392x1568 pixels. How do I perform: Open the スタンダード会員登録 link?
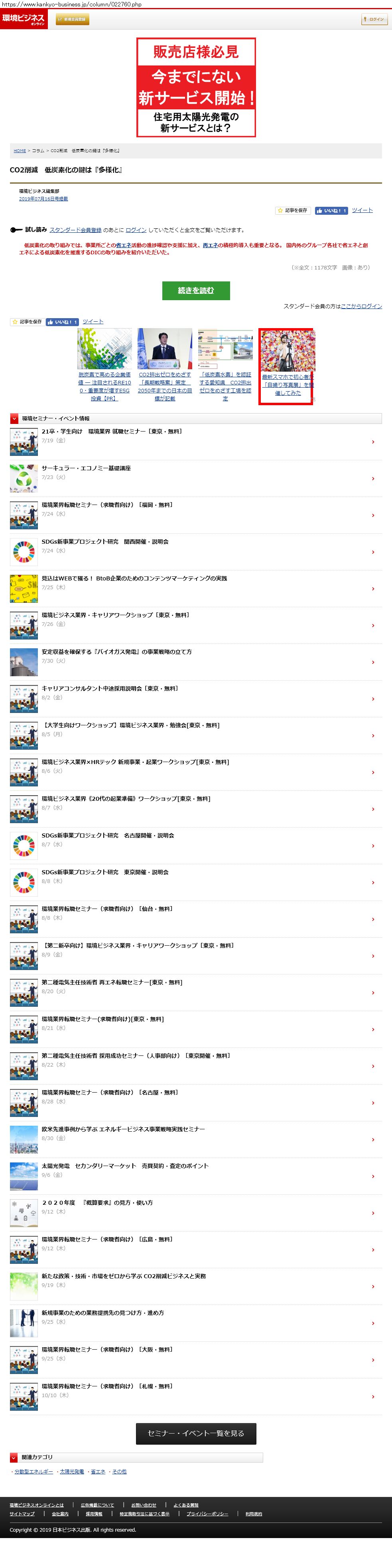[75, 230]
